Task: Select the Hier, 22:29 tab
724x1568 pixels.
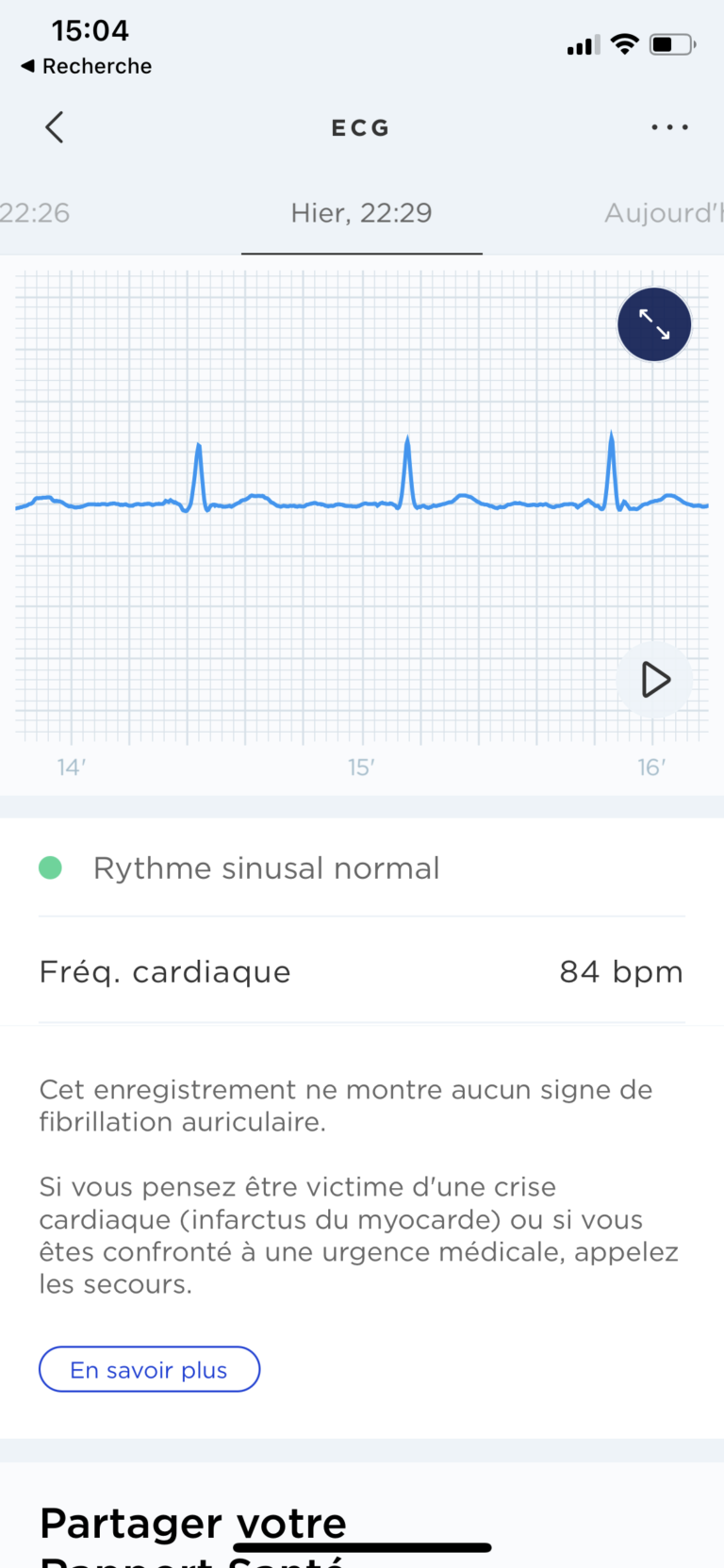Action: (x=361, y=213)
